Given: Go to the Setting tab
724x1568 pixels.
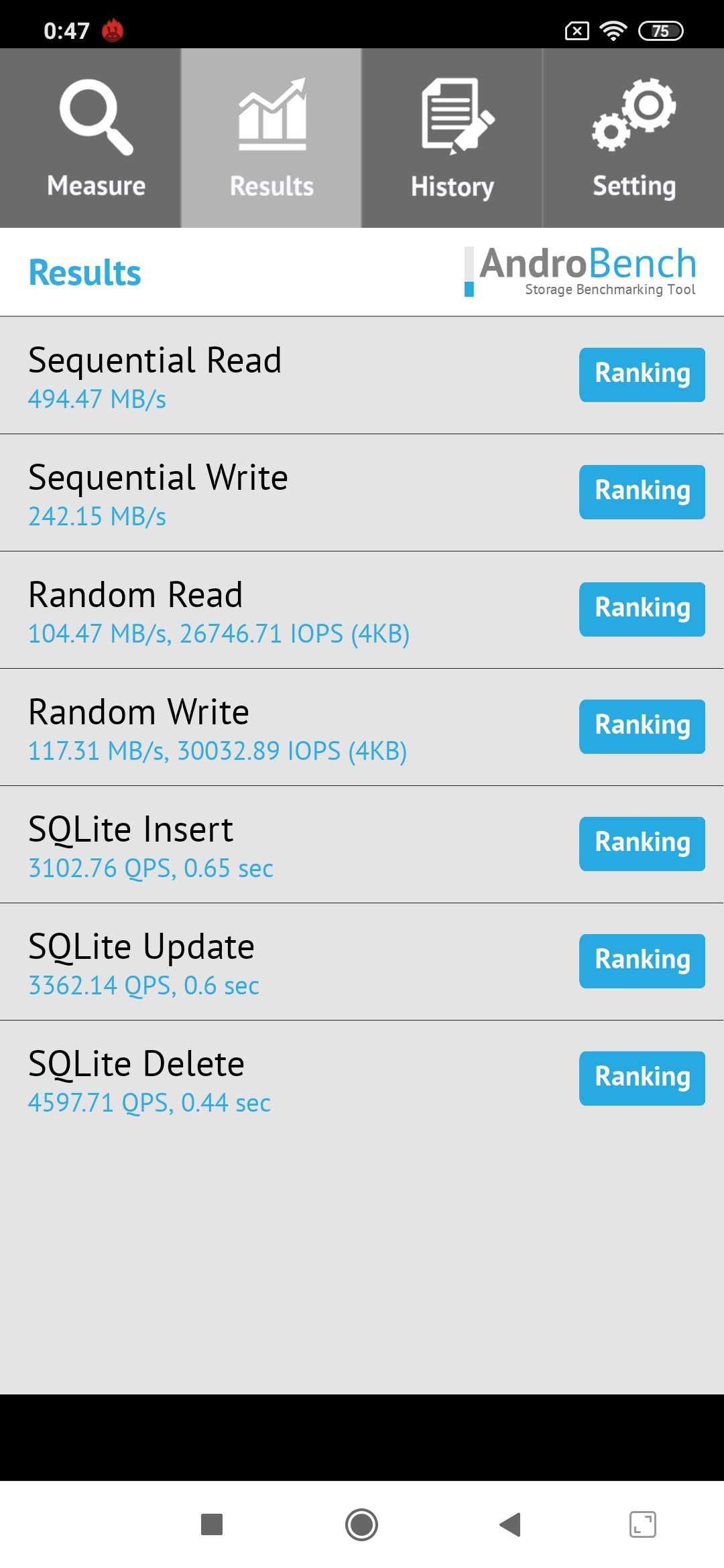Looking at the screenshot, I should [633, 138].
